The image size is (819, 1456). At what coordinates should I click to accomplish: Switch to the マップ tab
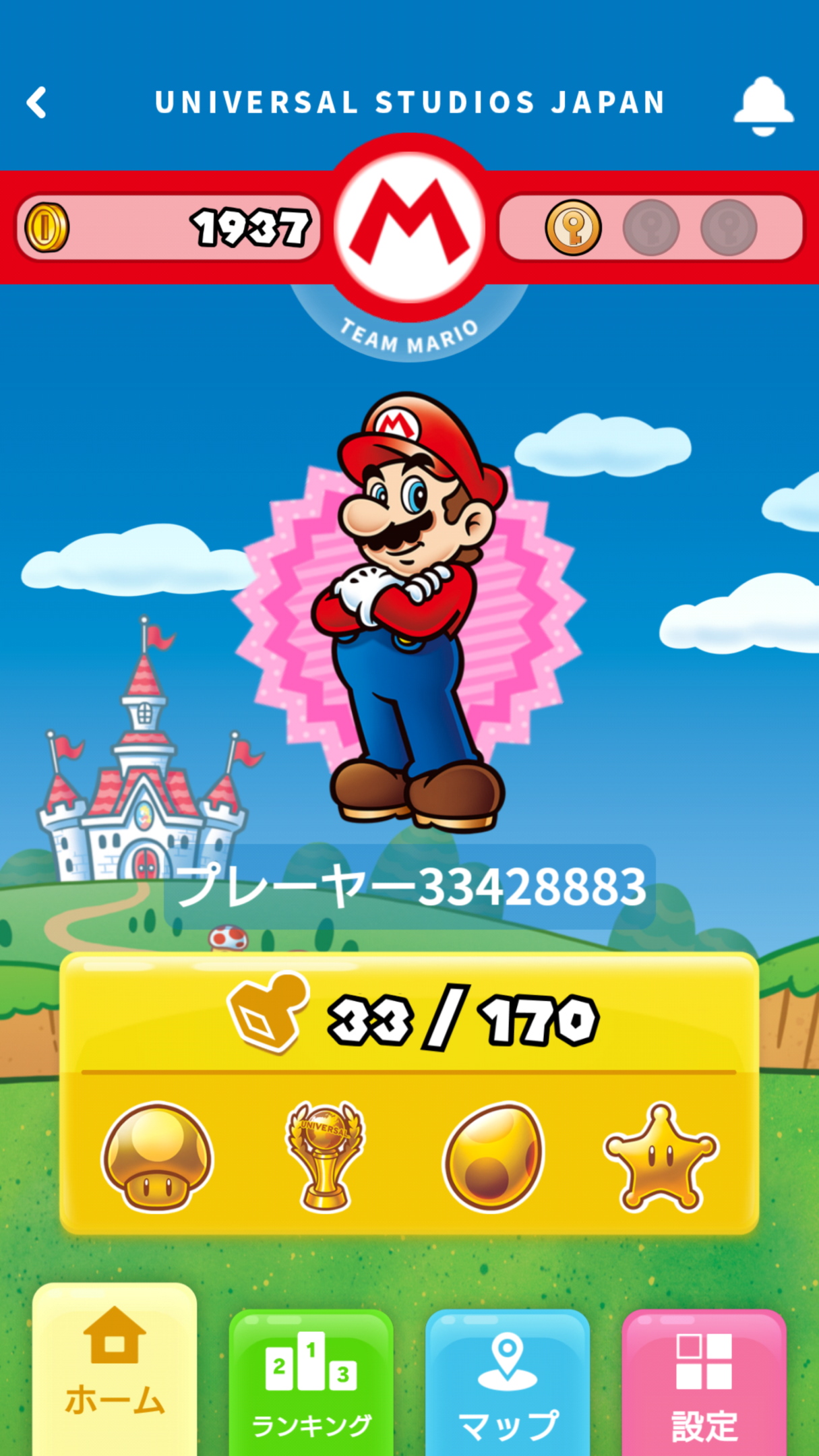(x=508, y=1383)
